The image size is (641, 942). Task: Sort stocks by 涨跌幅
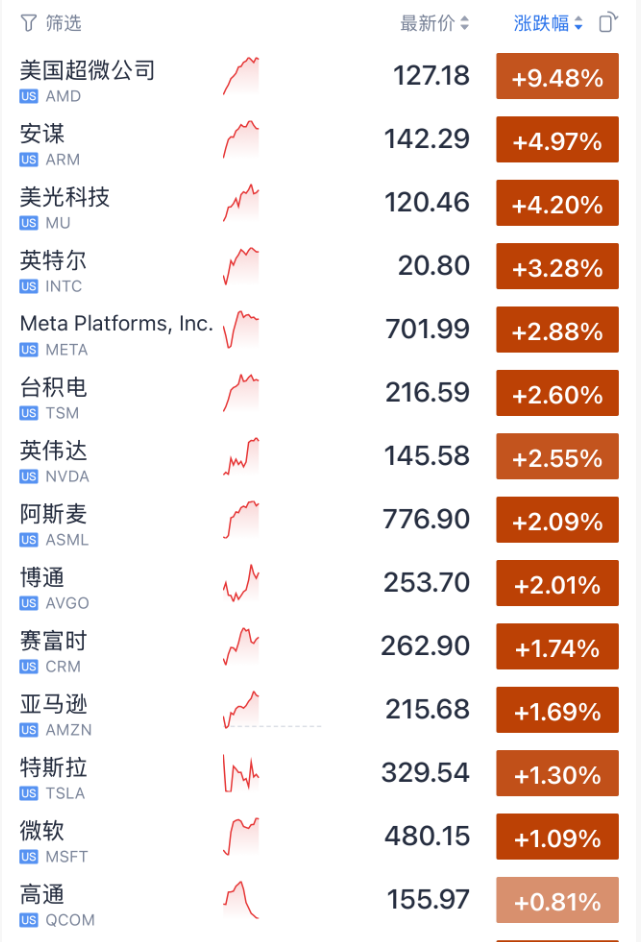click(548, 23)
